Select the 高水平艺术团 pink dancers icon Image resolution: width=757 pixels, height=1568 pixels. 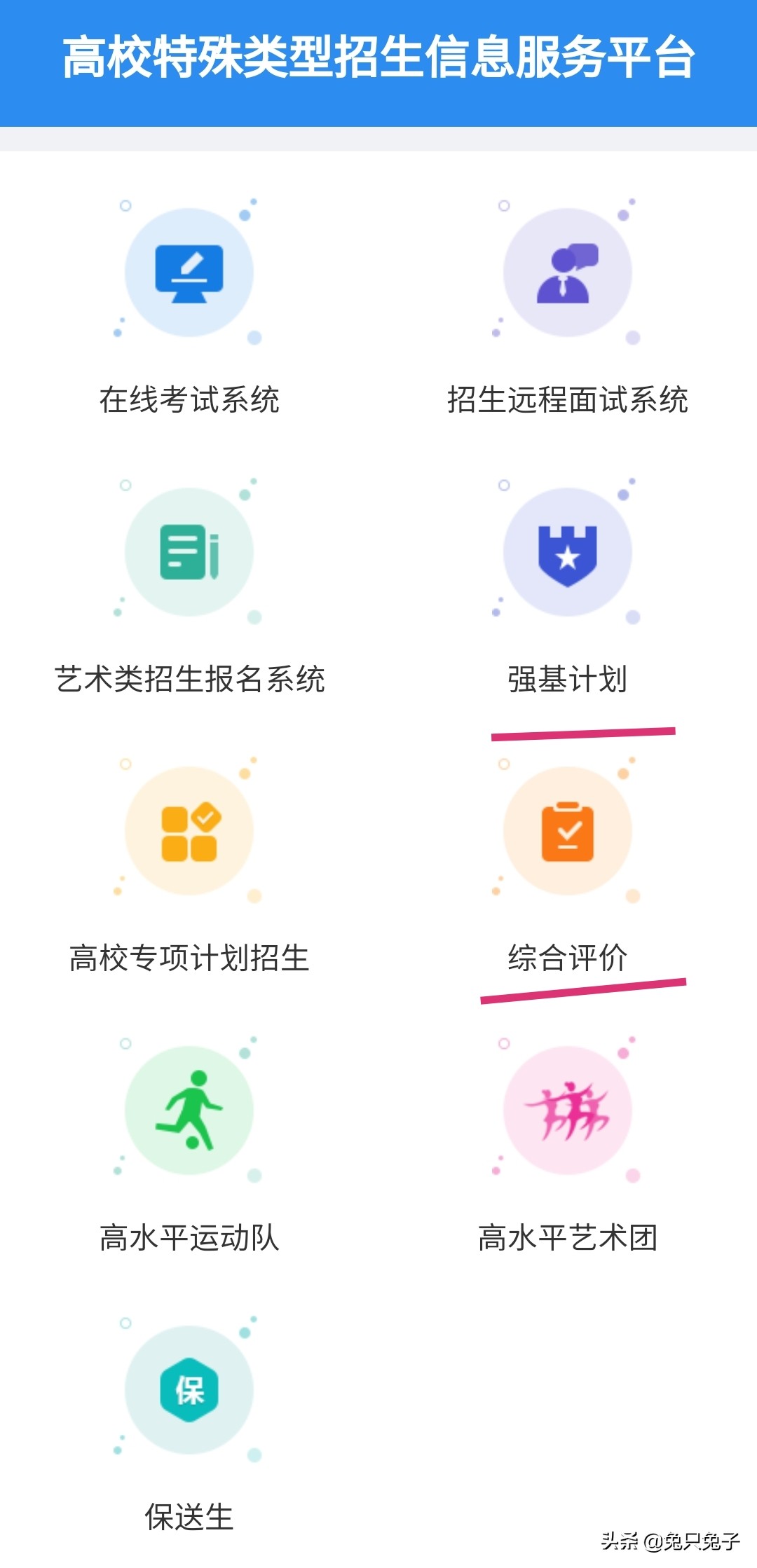(x=568, y=1114)
